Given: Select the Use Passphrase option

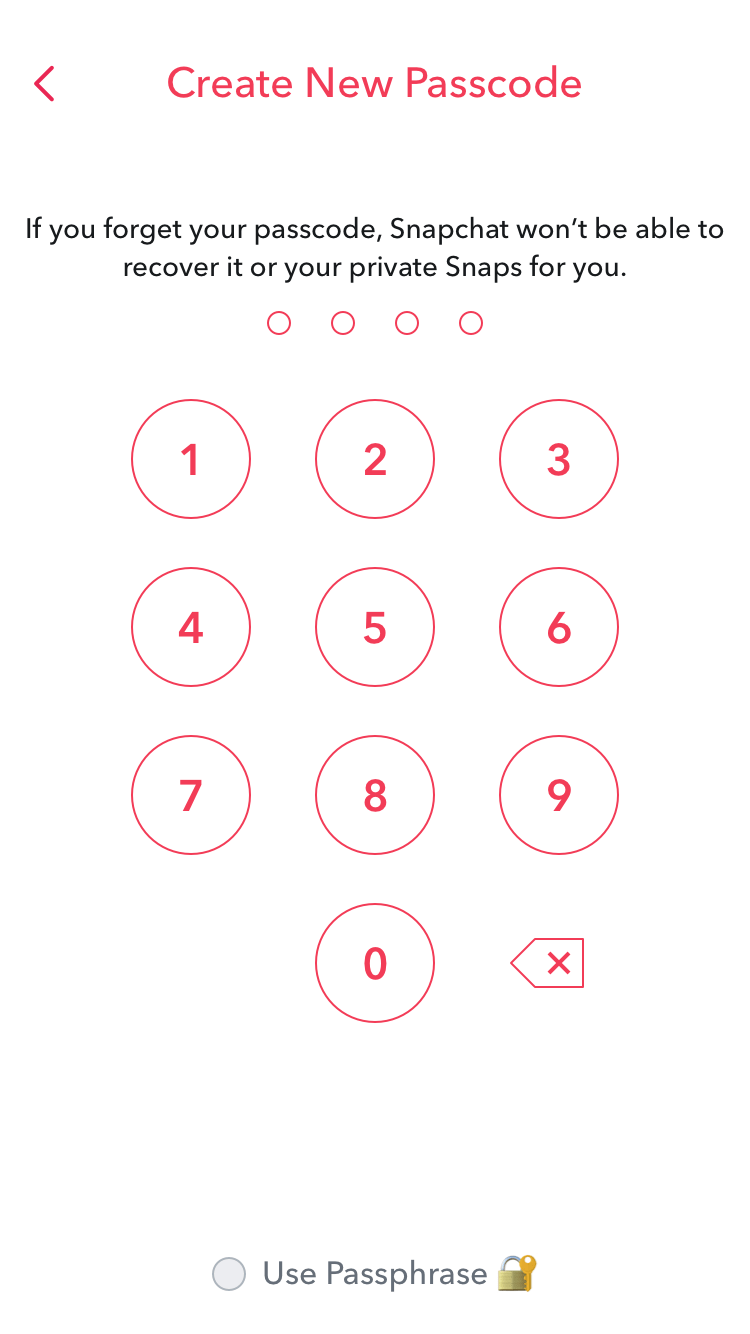Looking at the screenshot, I should [x=229, y=1274].
